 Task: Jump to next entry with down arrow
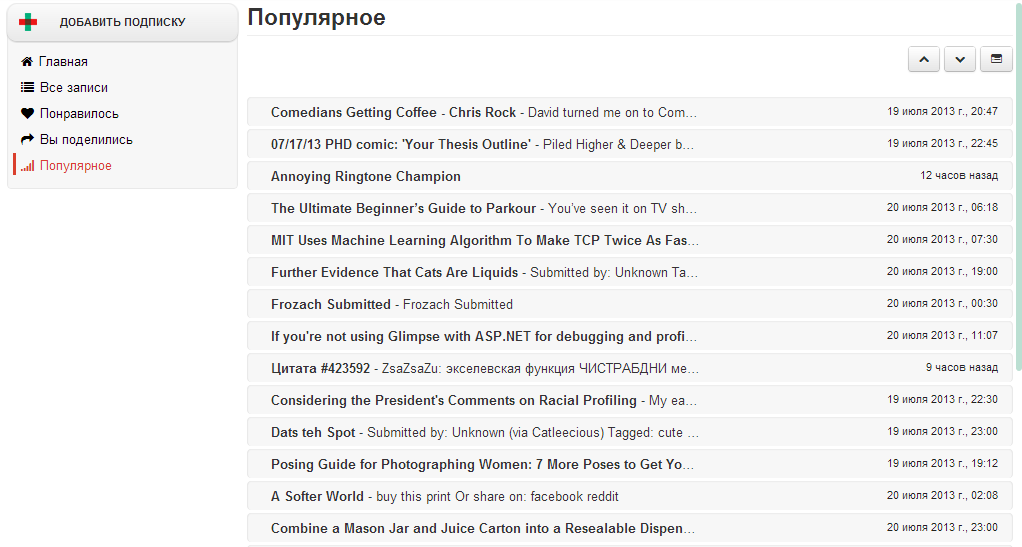[x=959, y=60]
